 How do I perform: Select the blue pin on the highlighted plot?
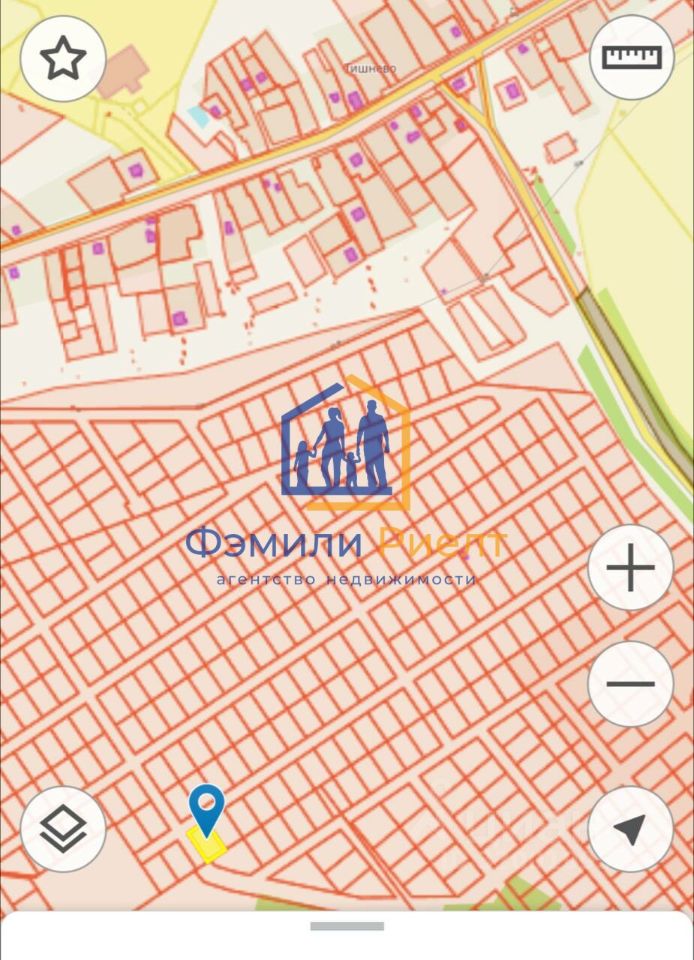coord(207,805)
